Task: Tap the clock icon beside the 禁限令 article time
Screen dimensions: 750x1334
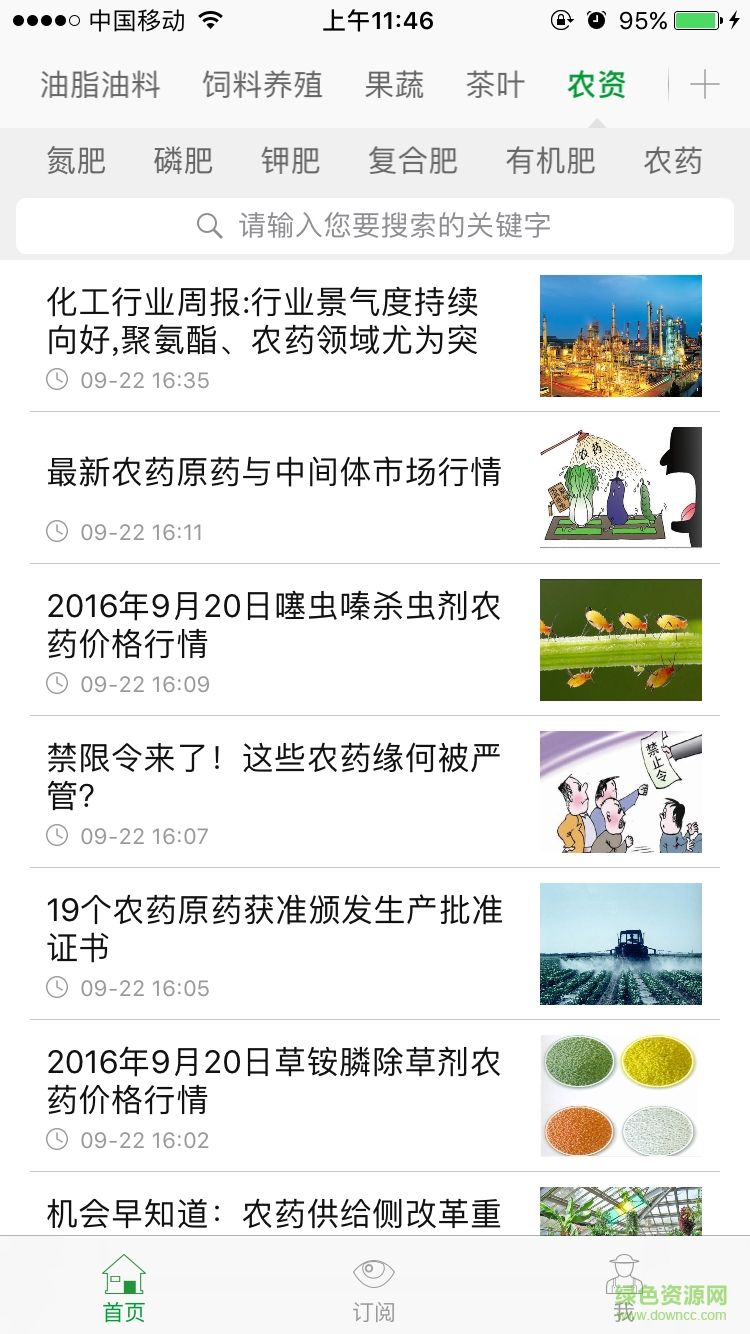Action: (57, 836)
